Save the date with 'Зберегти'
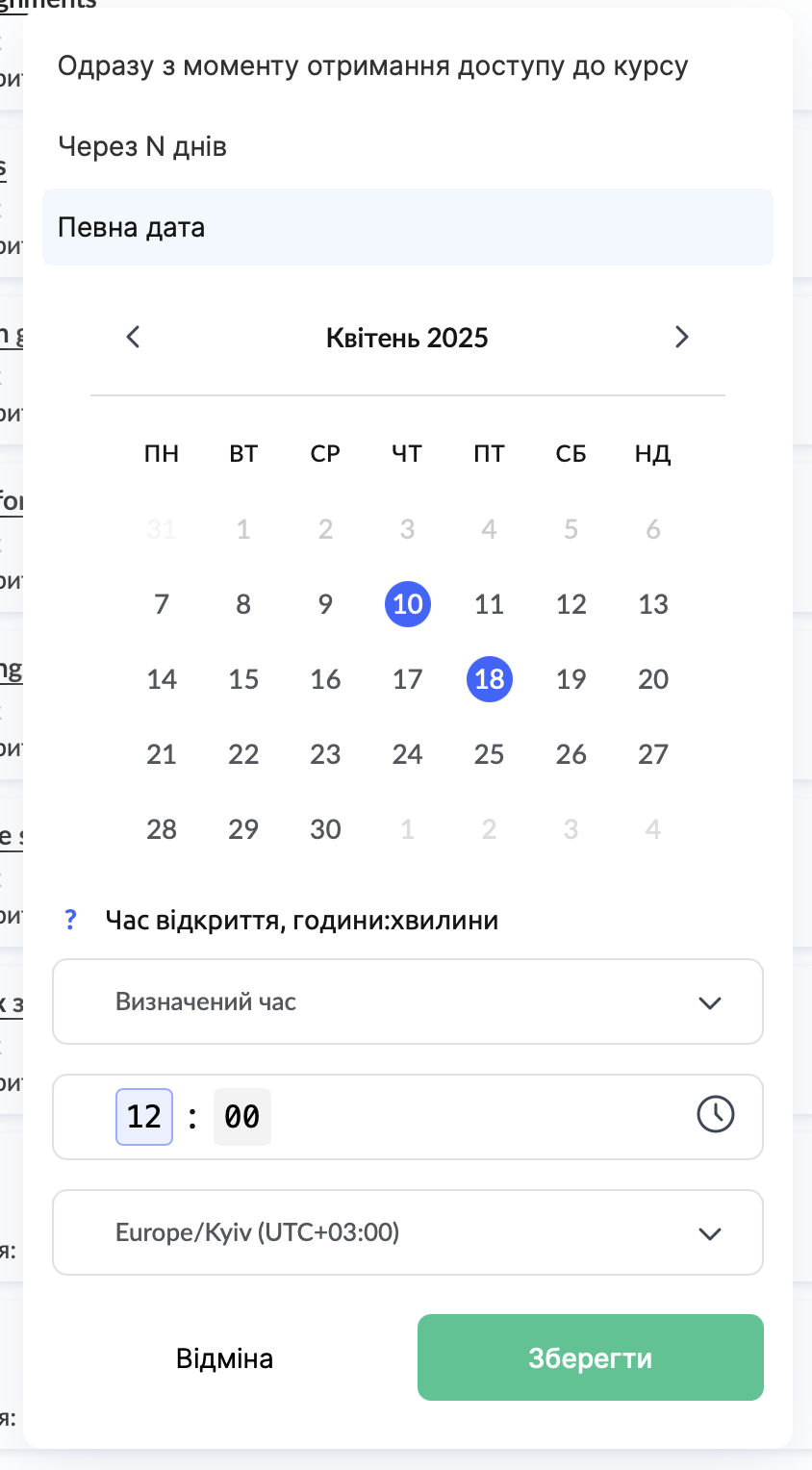812x1470 pixels. (x=590, y=1357)
